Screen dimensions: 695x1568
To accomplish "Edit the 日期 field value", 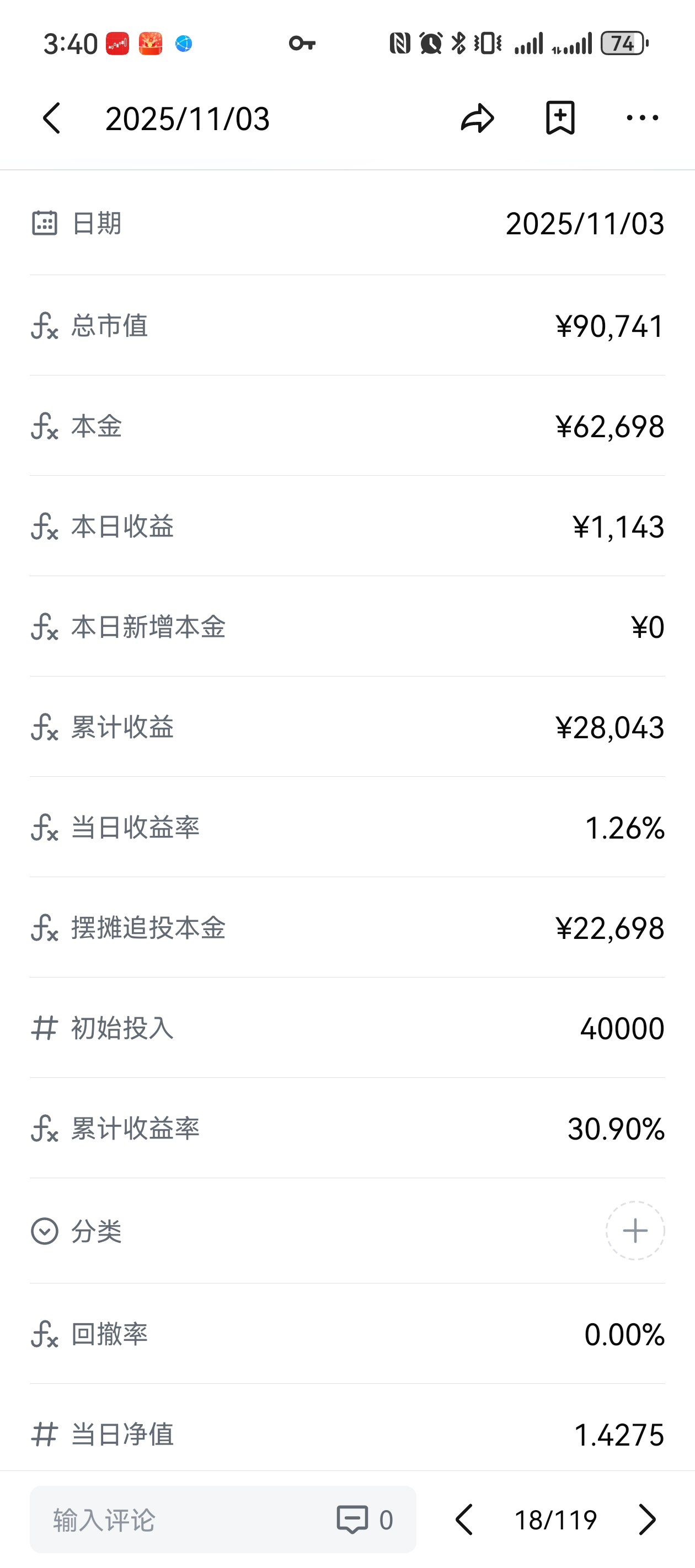I will 584,224.
